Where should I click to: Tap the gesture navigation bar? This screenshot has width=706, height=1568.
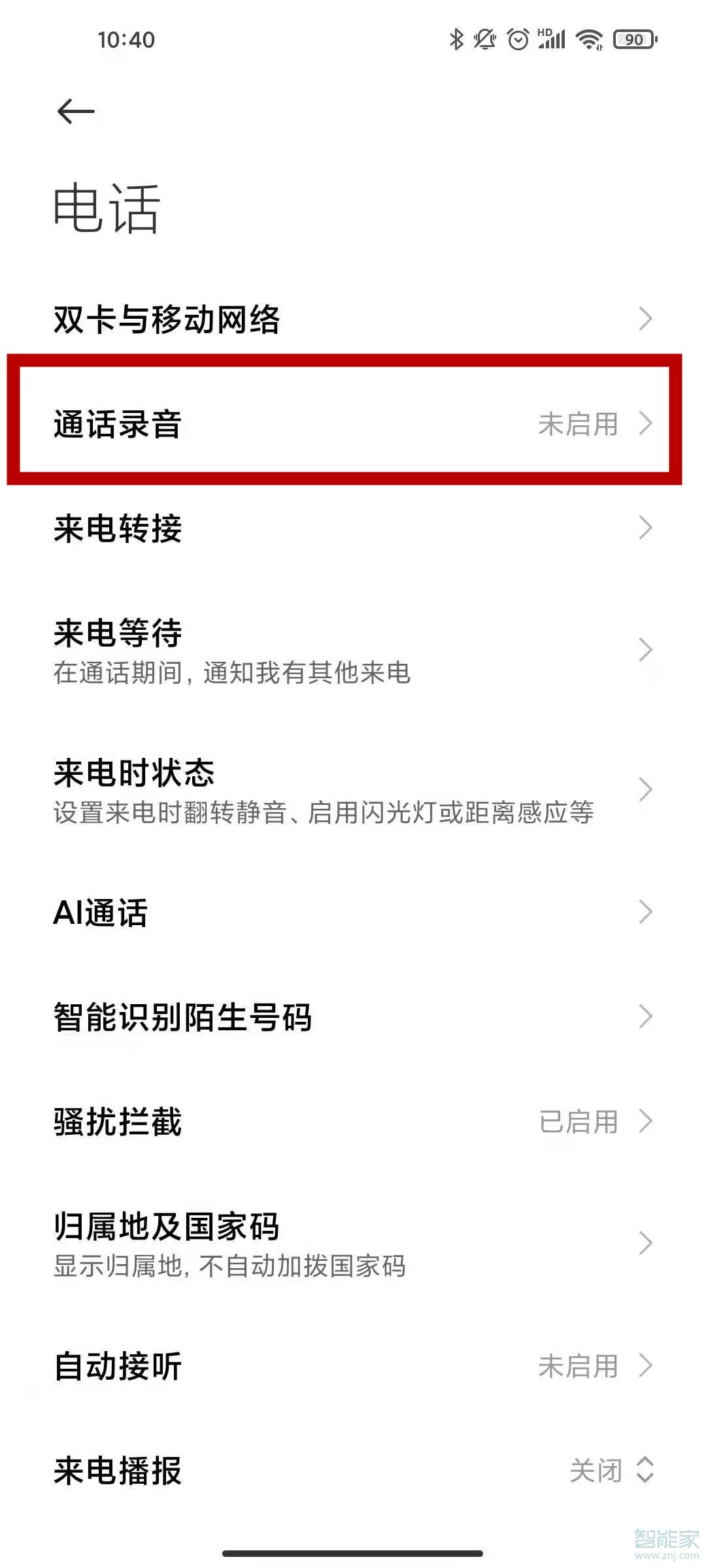tap(353, 1554)
